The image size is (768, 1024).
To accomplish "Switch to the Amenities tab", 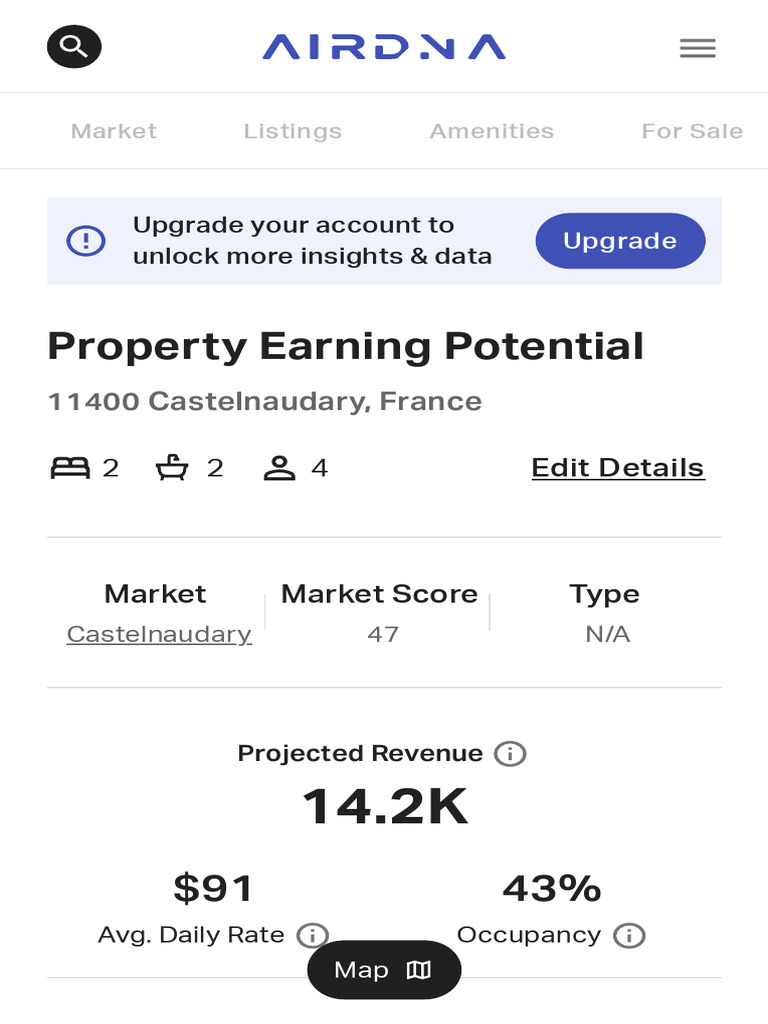I will click(x=491, y=131).
